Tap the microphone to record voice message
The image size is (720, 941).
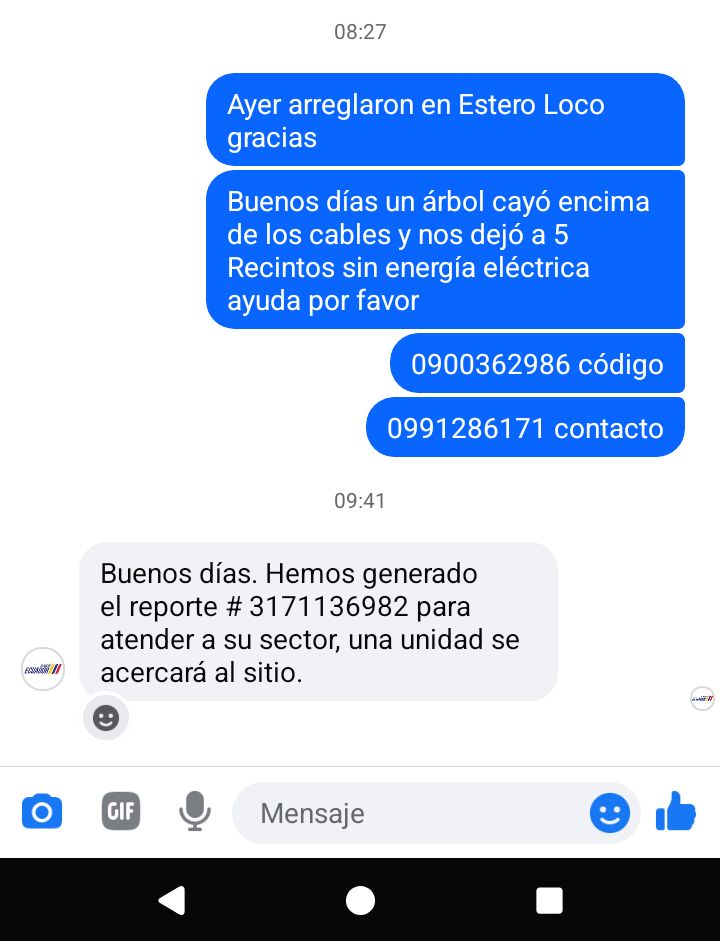(195, 811)
